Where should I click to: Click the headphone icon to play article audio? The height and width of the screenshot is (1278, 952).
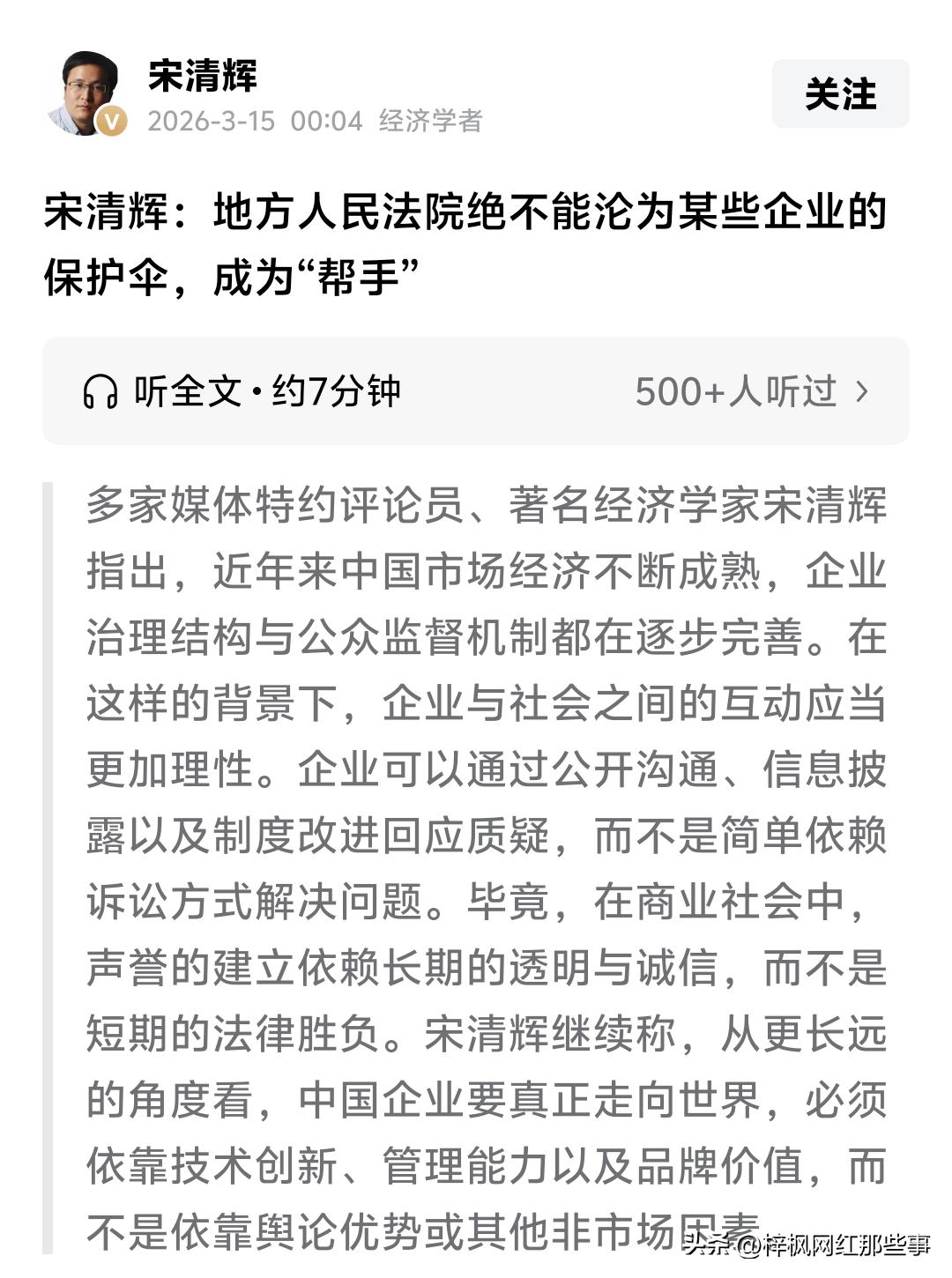click(x=101, y=390)
